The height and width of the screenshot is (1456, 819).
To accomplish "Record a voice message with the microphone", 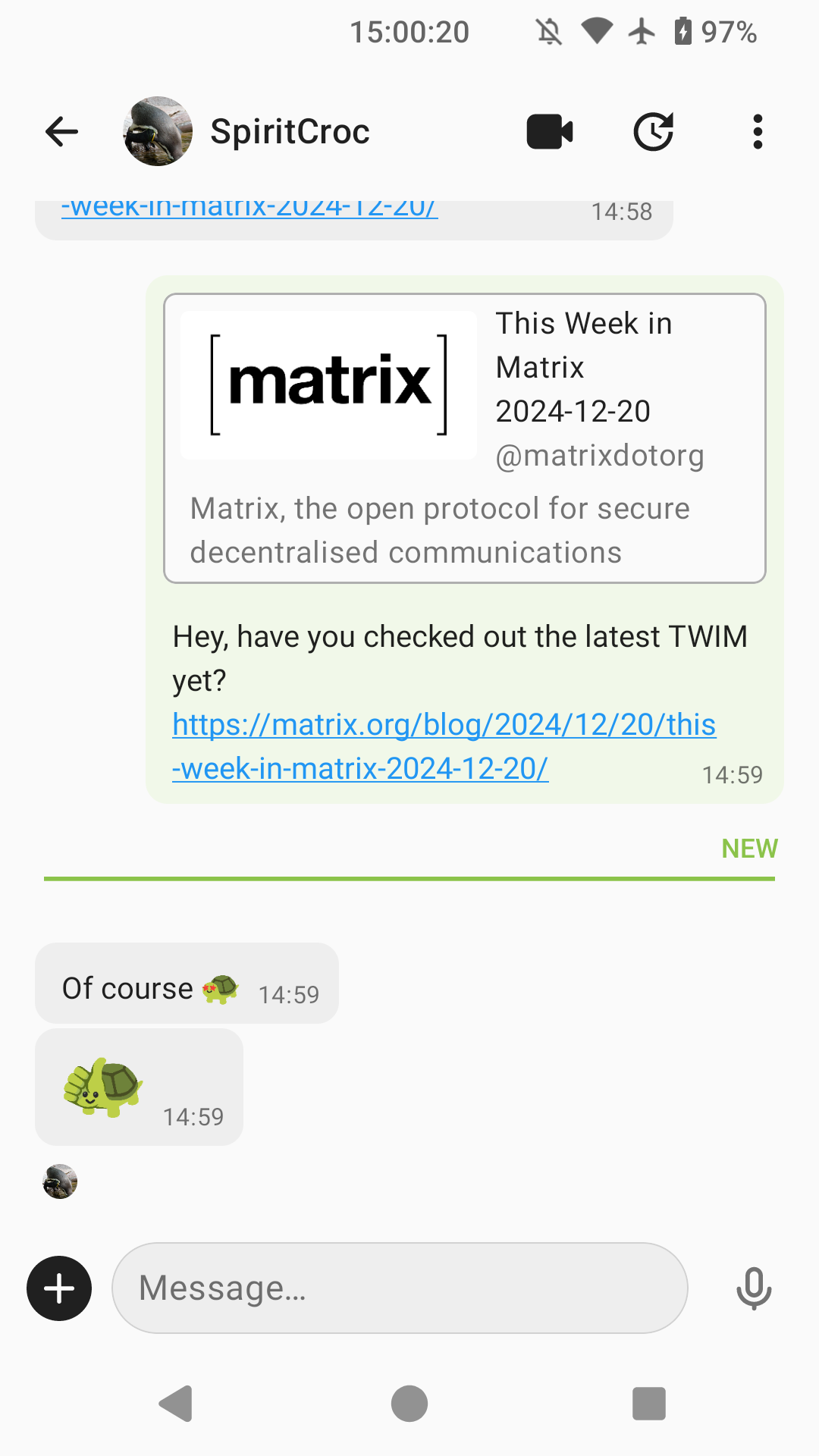I will pyautogui.click(x=754, y=1288).
